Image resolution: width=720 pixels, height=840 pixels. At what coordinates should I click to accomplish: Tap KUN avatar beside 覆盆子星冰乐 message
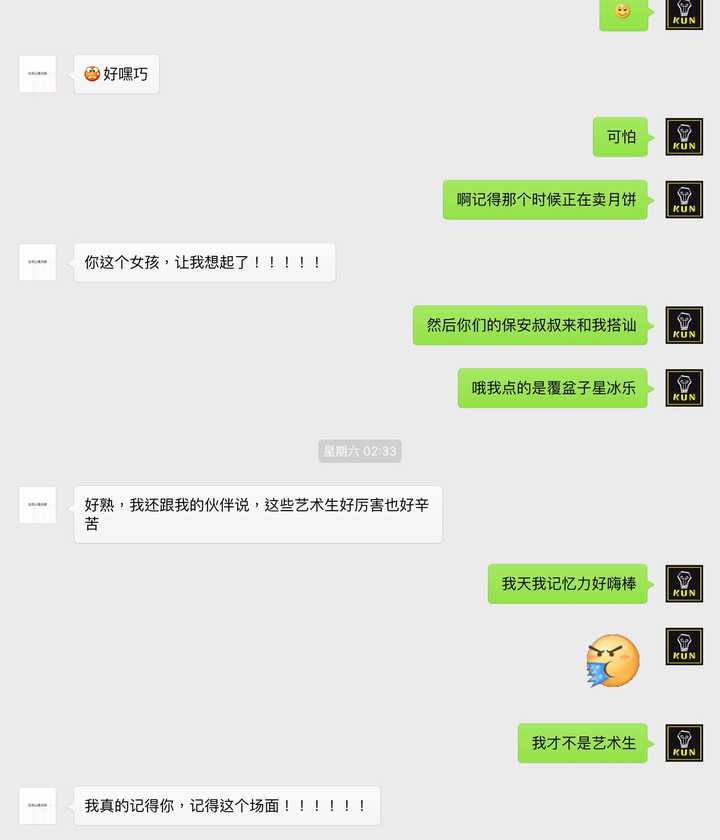684,388
